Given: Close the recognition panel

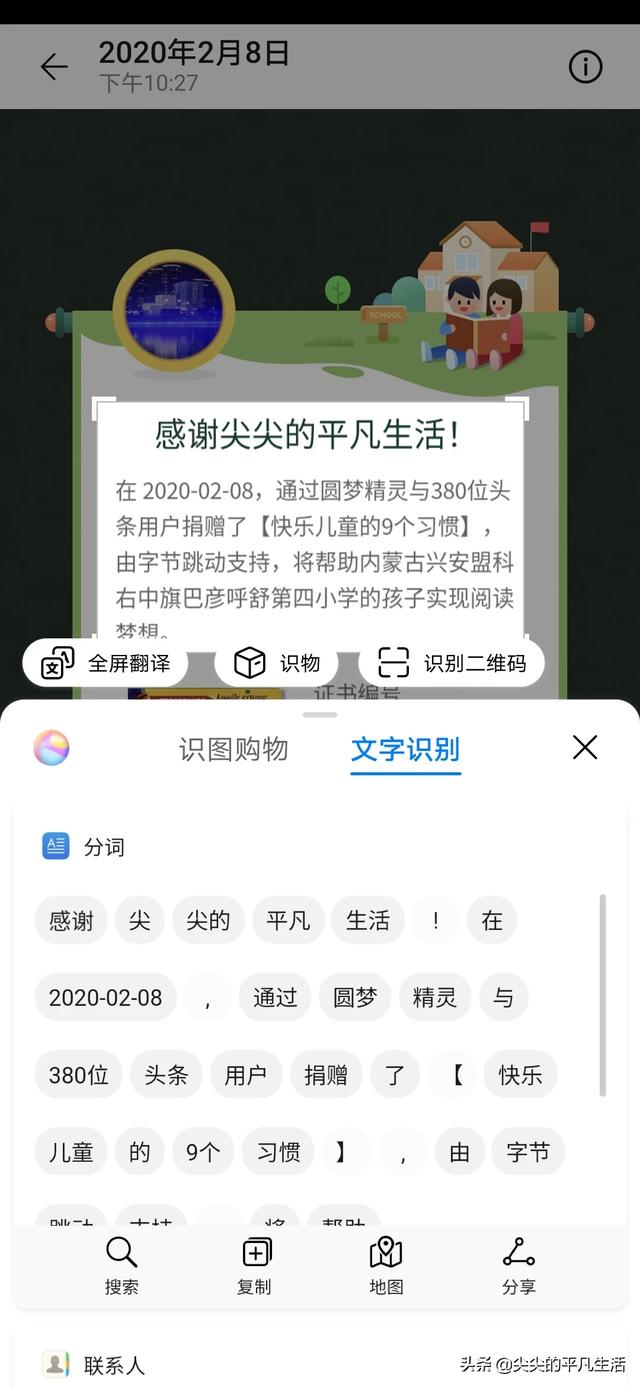Looking at the screenshot, I should click(x=585, y=747).
